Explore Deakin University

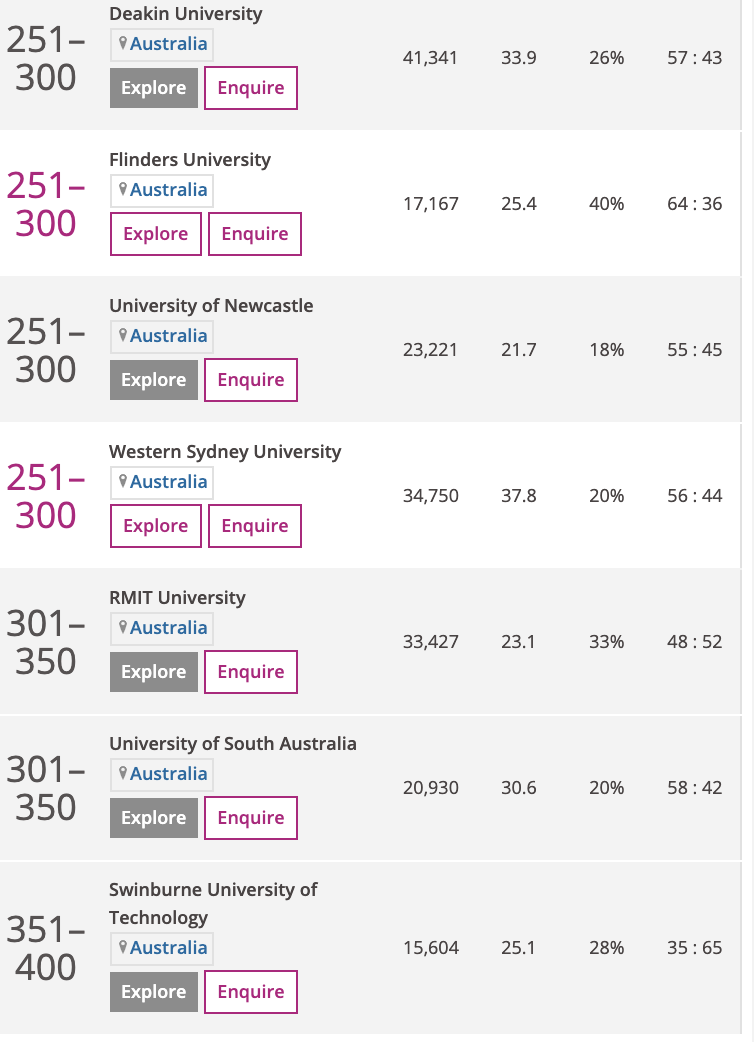[154, 88]
